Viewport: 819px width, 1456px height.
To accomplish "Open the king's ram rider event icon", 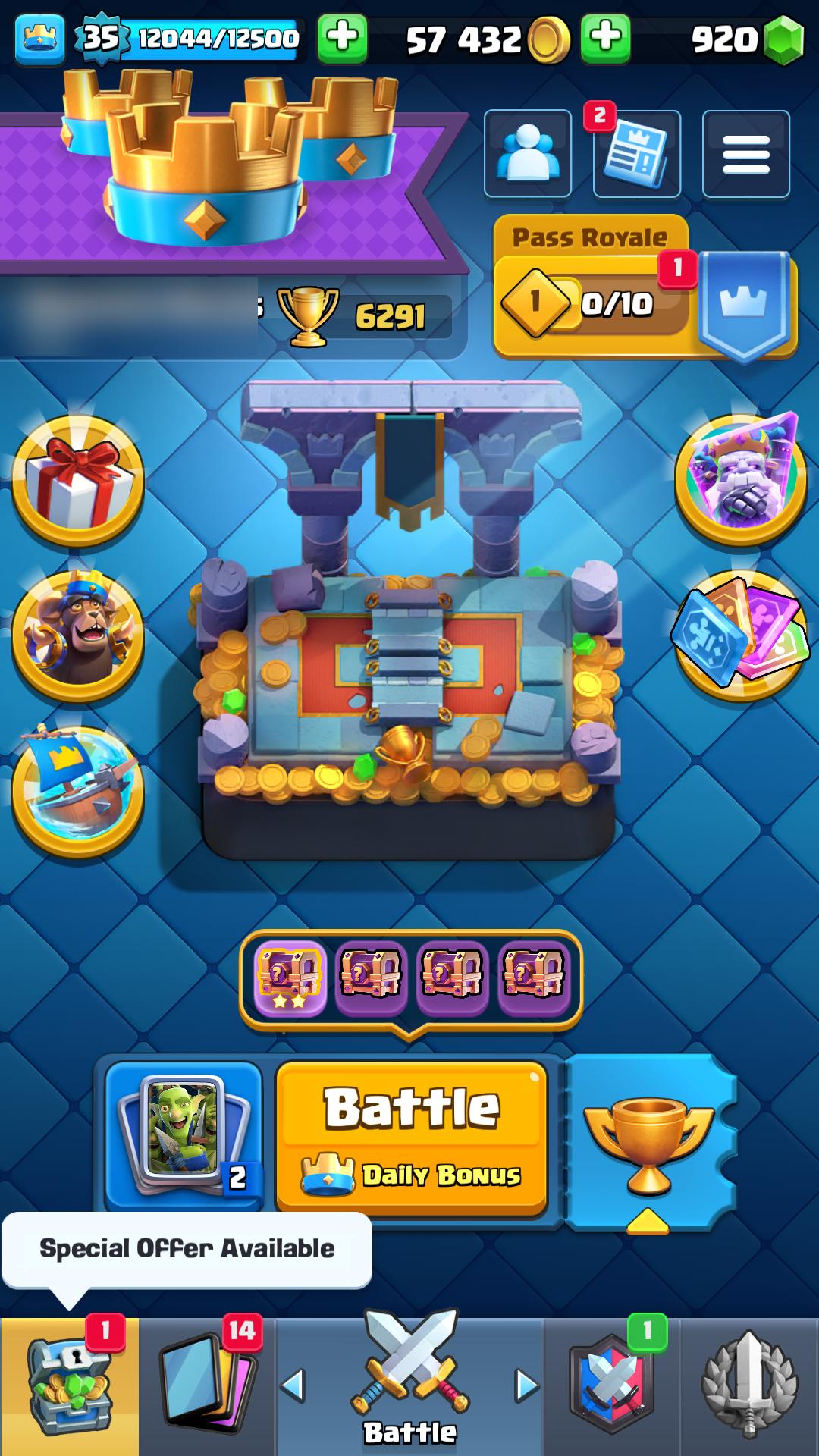I will click(78, 635).
